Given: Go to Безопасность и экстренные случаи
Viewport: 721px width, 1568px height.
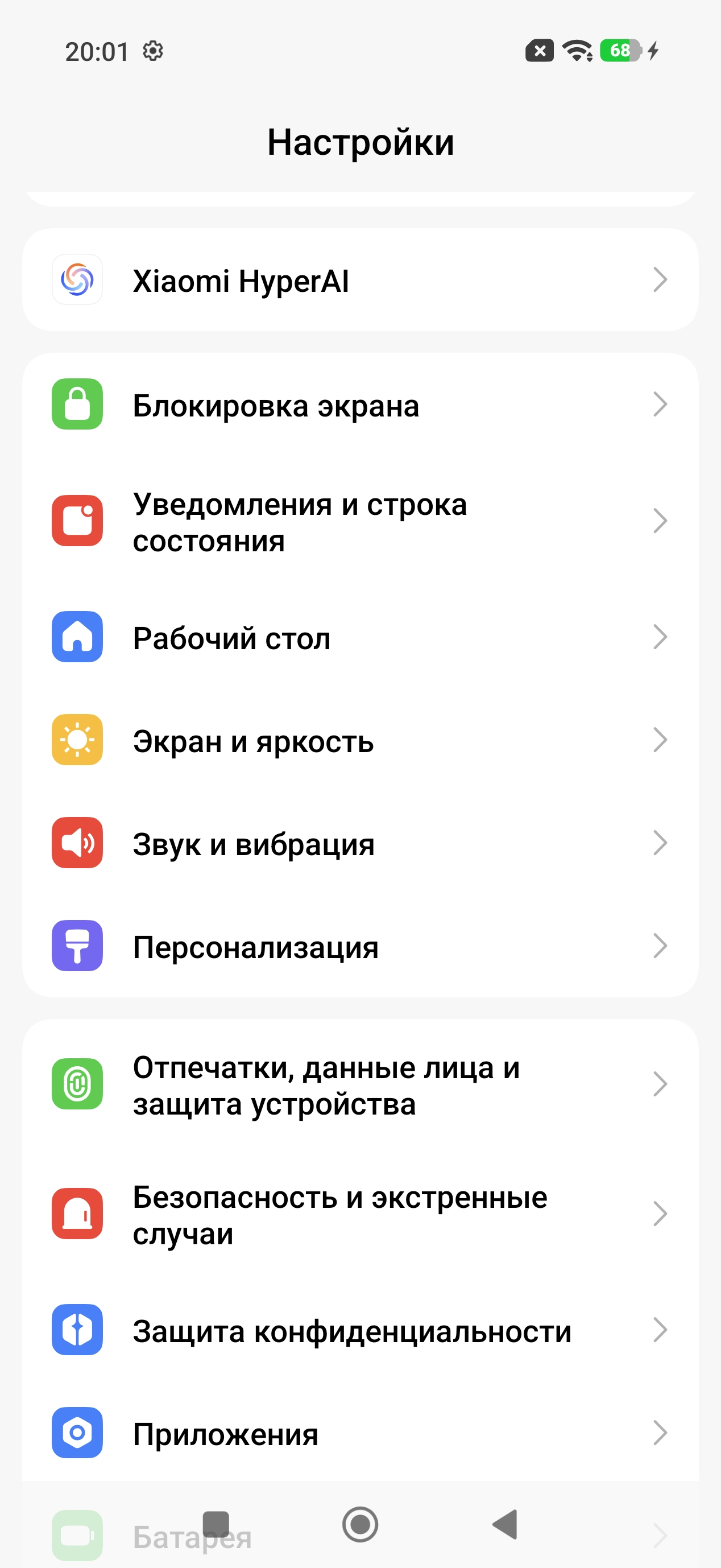Looking at the screenshot, I should point(360,1214).
